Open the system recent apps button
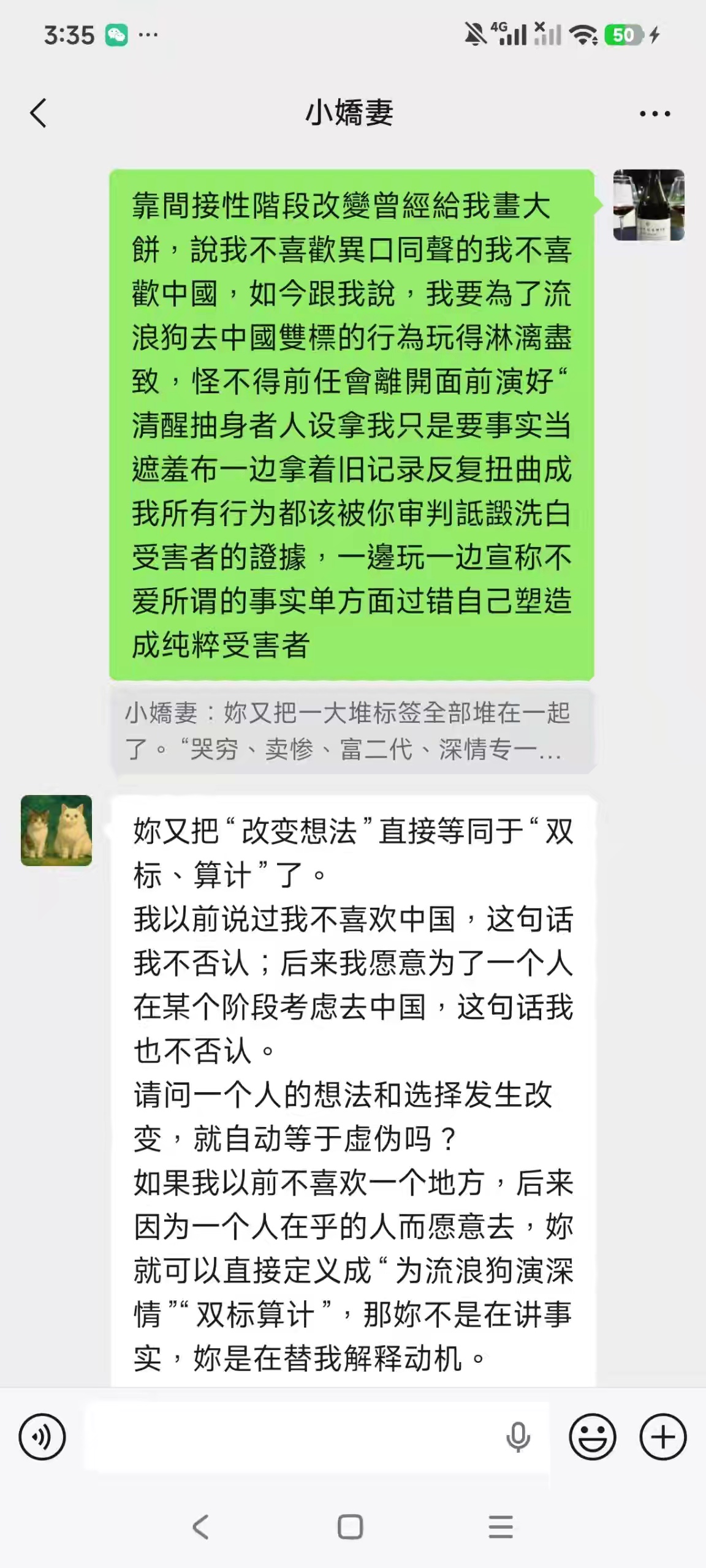 501,1527
